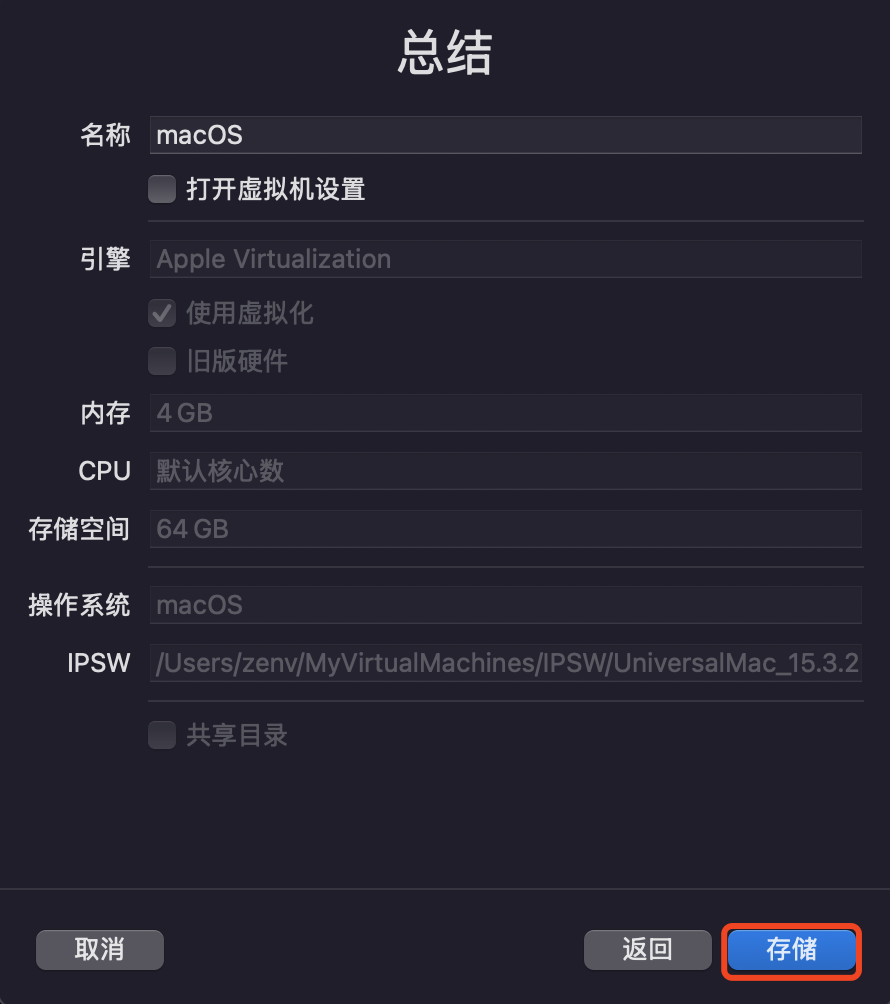Screen dimensions: 890x1004
Task: Click the 名称 label
Action: pyautogui.click(x=105, y=135)
